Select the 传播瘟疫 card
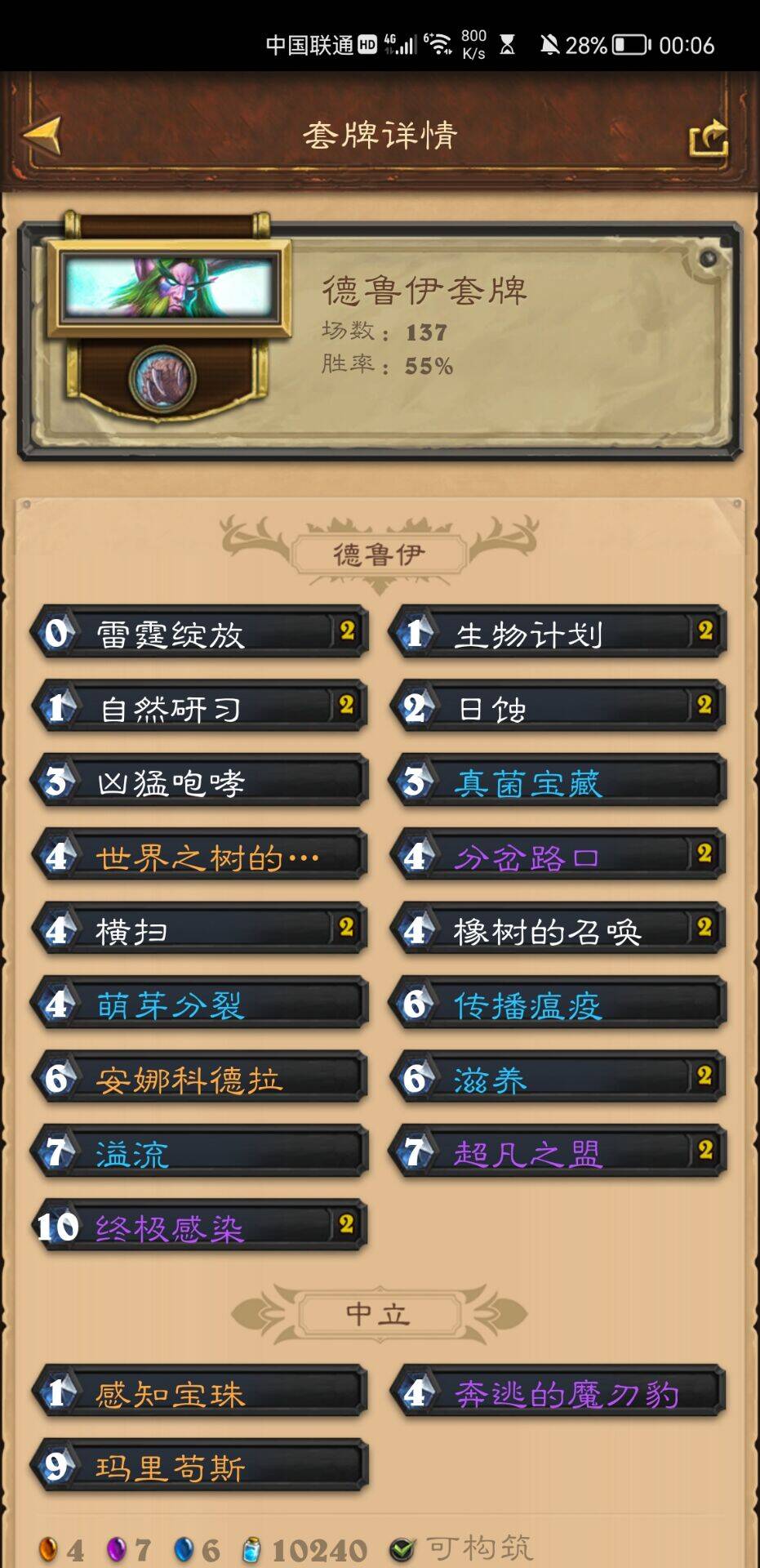This screenshot has width=760, height=1568. (x=558, y=1004)
